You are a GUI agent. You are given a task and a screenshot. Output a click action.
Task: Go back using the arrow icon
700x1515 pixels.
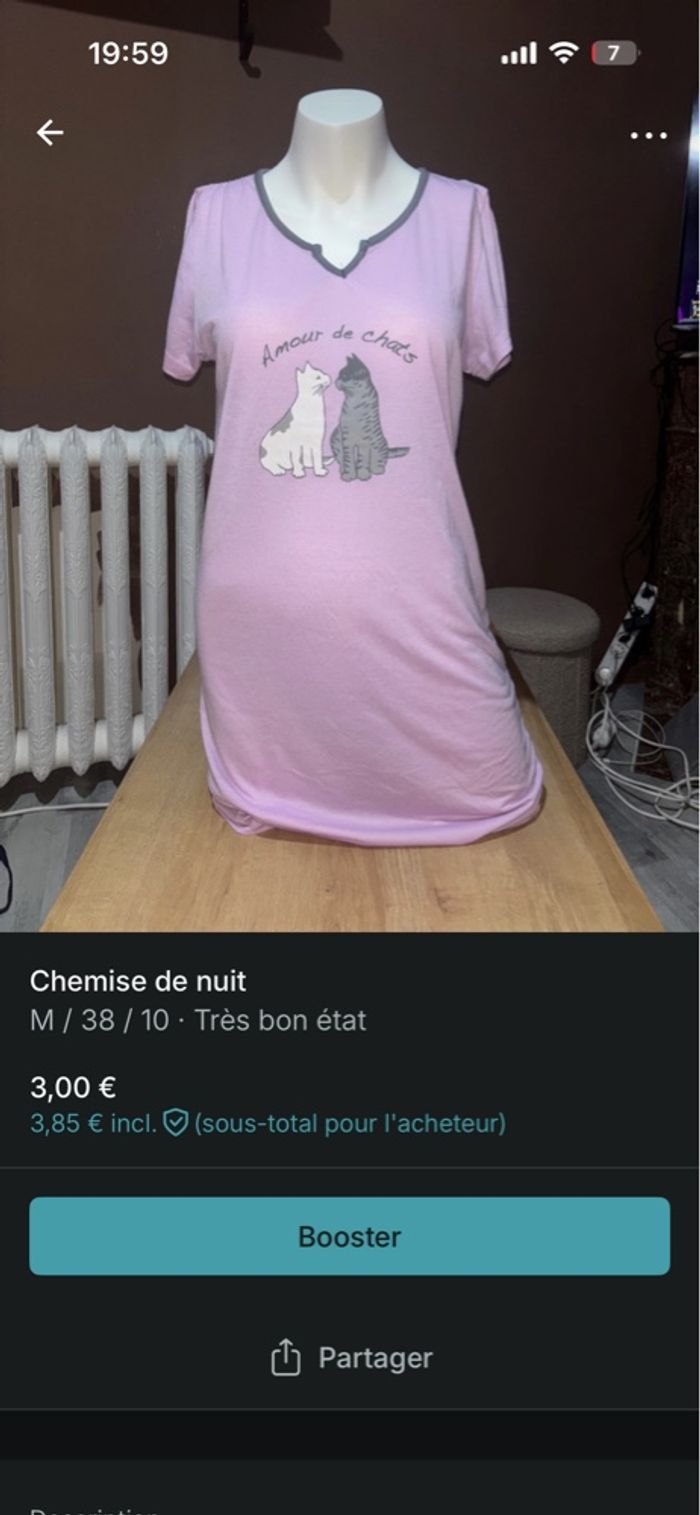pos(50,133)
